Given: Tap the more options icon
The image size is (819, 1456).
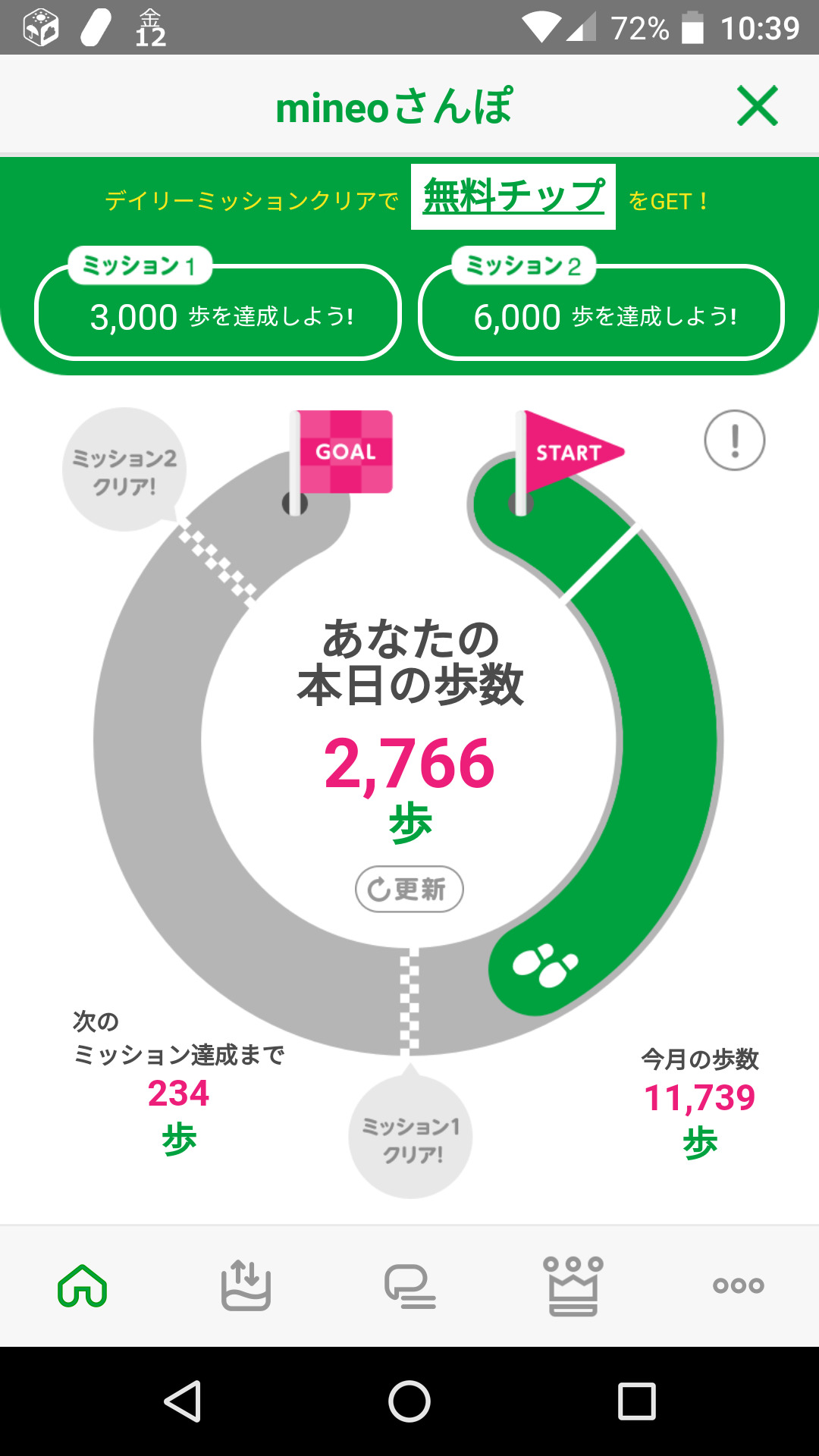Looking at the screenshot, I should pyautogui.click(x=736, y=1285).
